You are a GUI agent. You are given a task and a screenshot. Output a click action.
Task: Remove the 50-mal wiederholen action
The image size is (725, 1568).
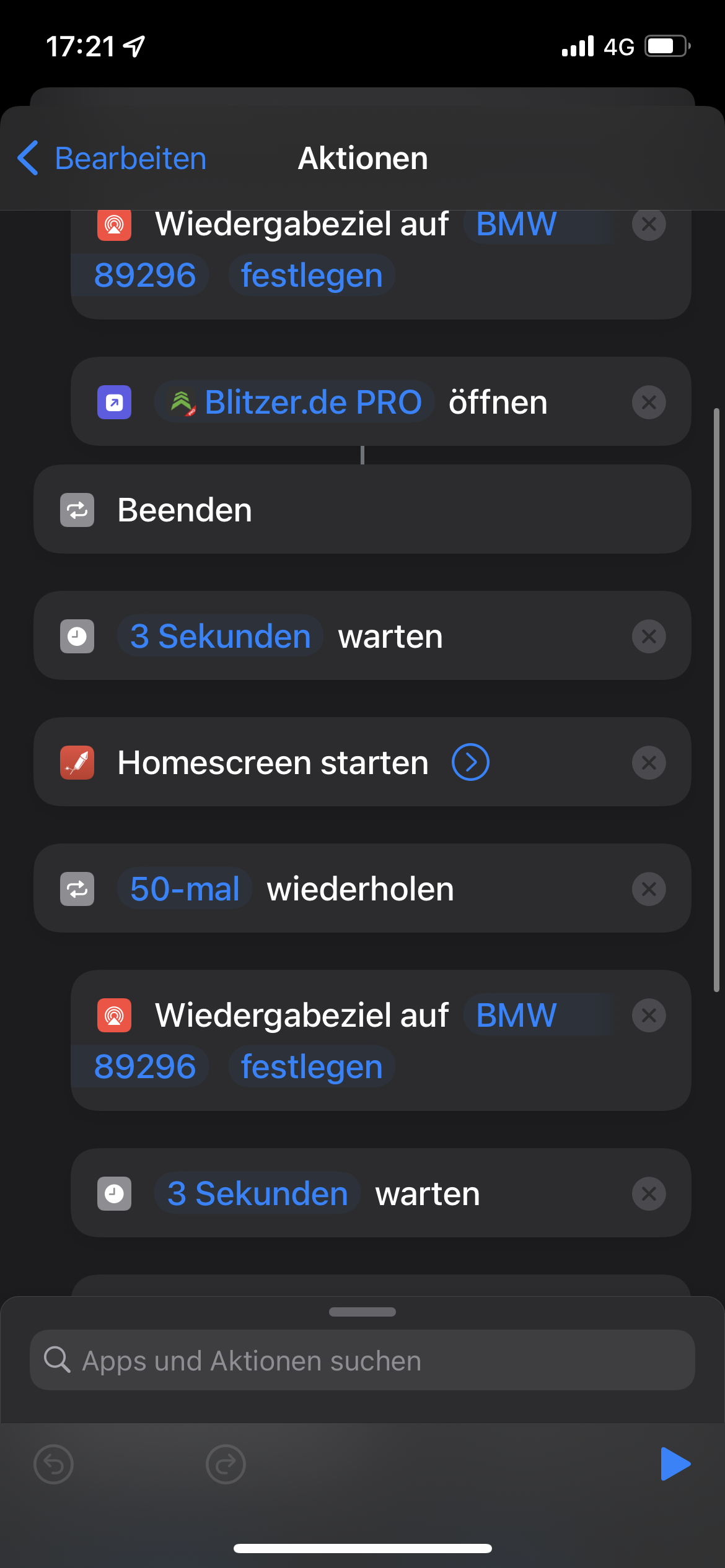[648, 889]
